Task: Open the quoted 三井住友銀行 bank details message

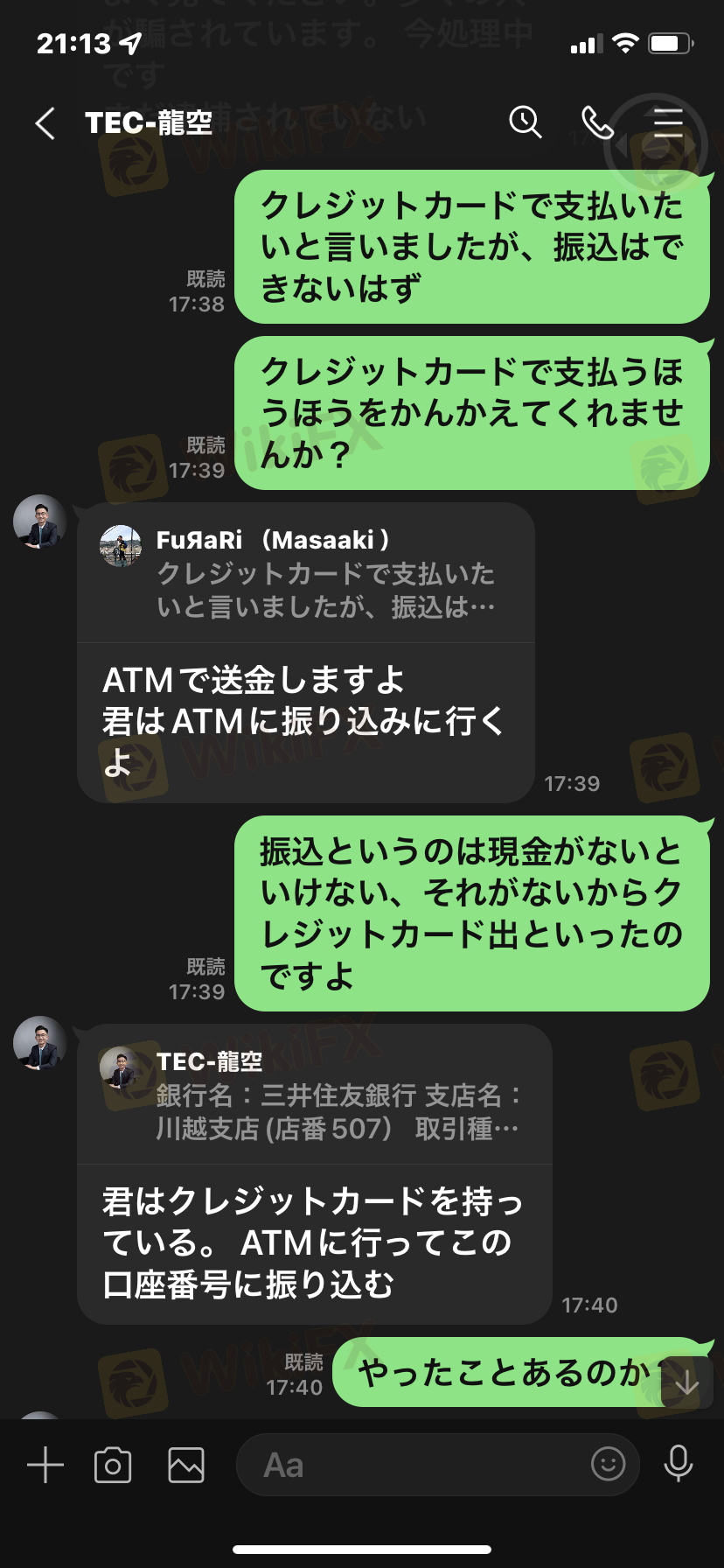Action: click(315, 1095)
